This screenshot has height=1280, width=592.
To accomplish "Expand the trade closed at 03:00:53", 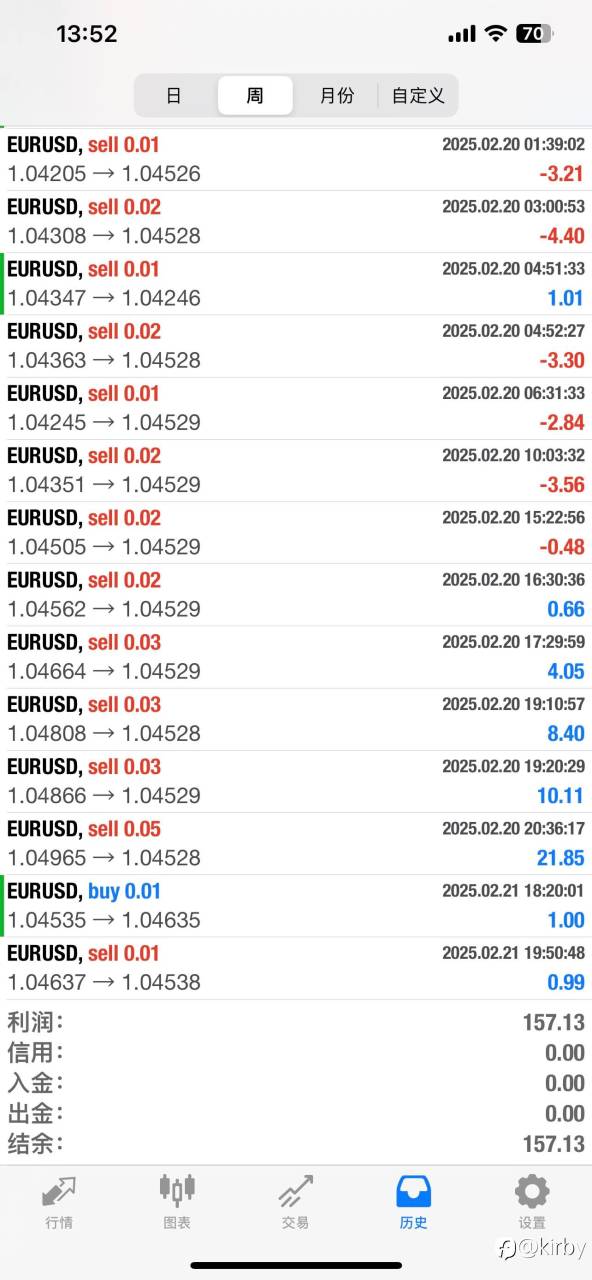I will 296,221.
